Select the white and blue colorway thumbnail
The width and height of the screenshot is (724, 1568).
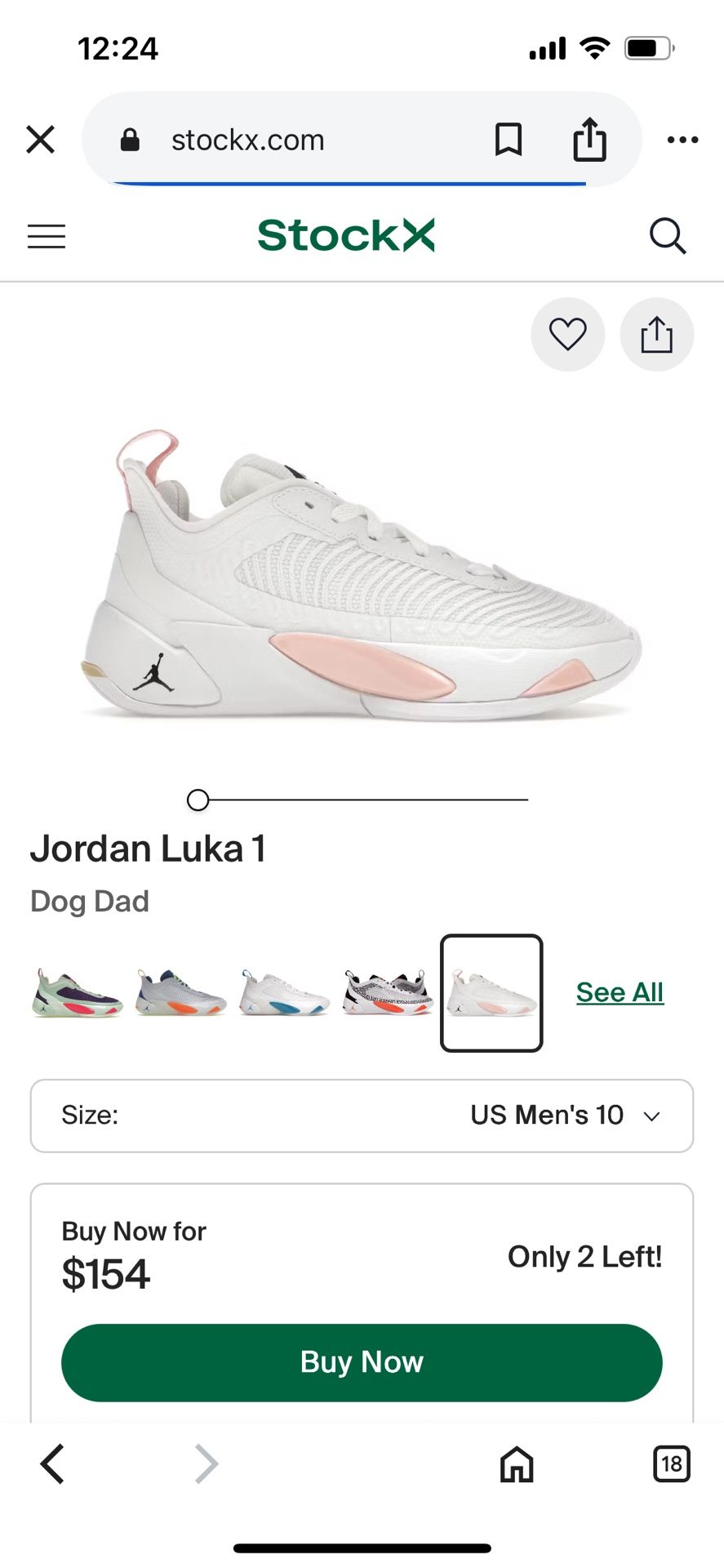click(x=284, y=993)
